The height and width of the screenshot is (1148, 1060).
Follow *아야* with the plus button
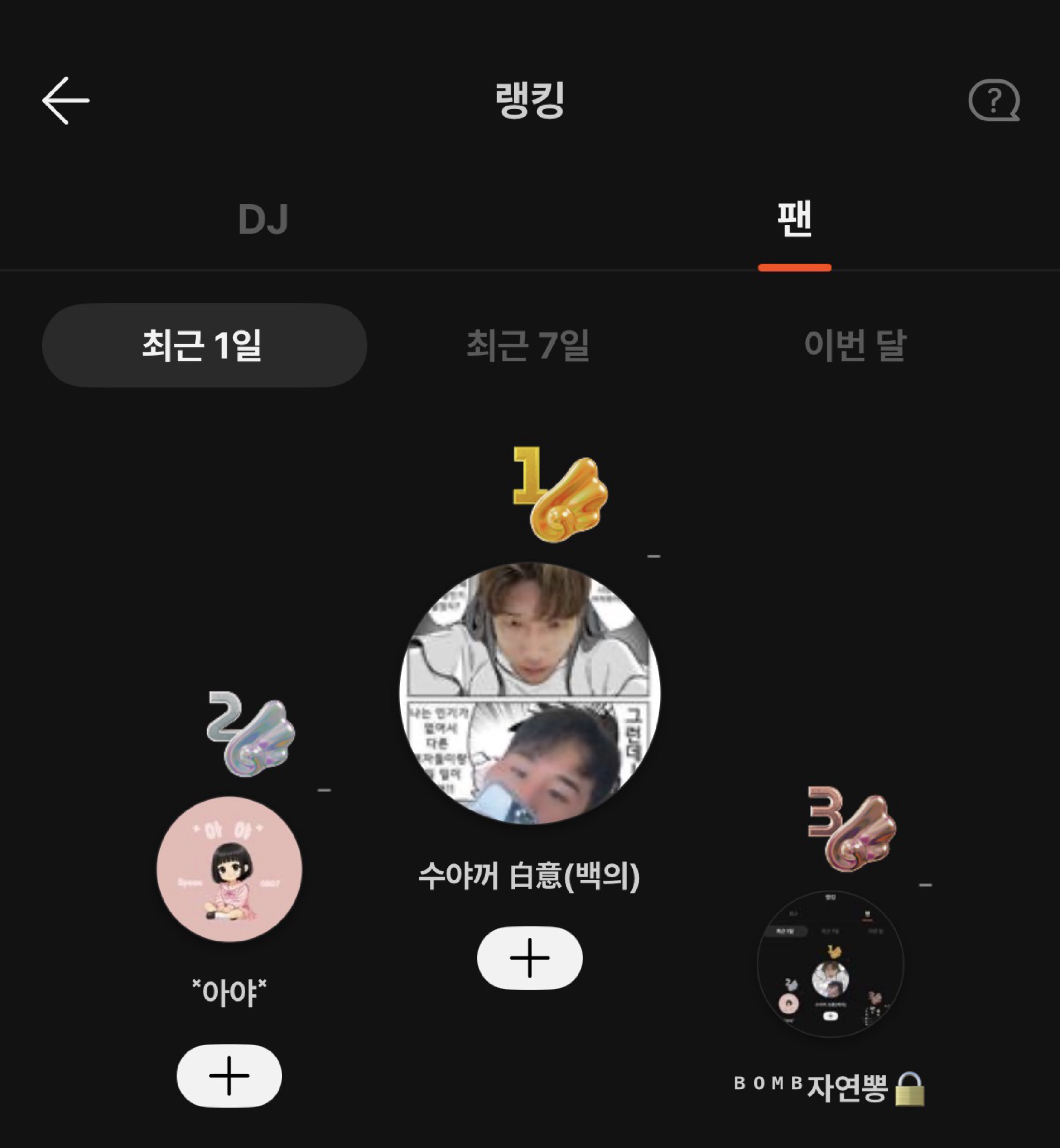tap(230, 1075)
